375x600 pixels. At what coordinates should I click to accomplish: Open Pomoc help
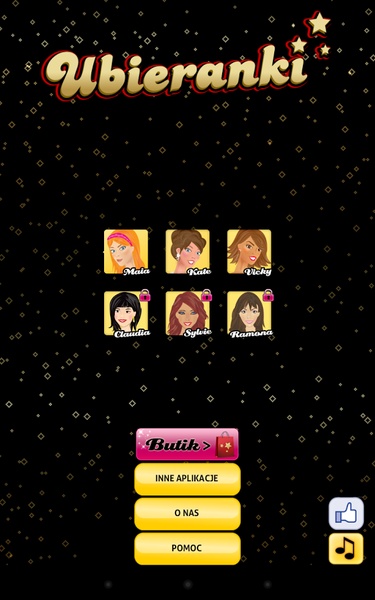click(x=188, y=548)
